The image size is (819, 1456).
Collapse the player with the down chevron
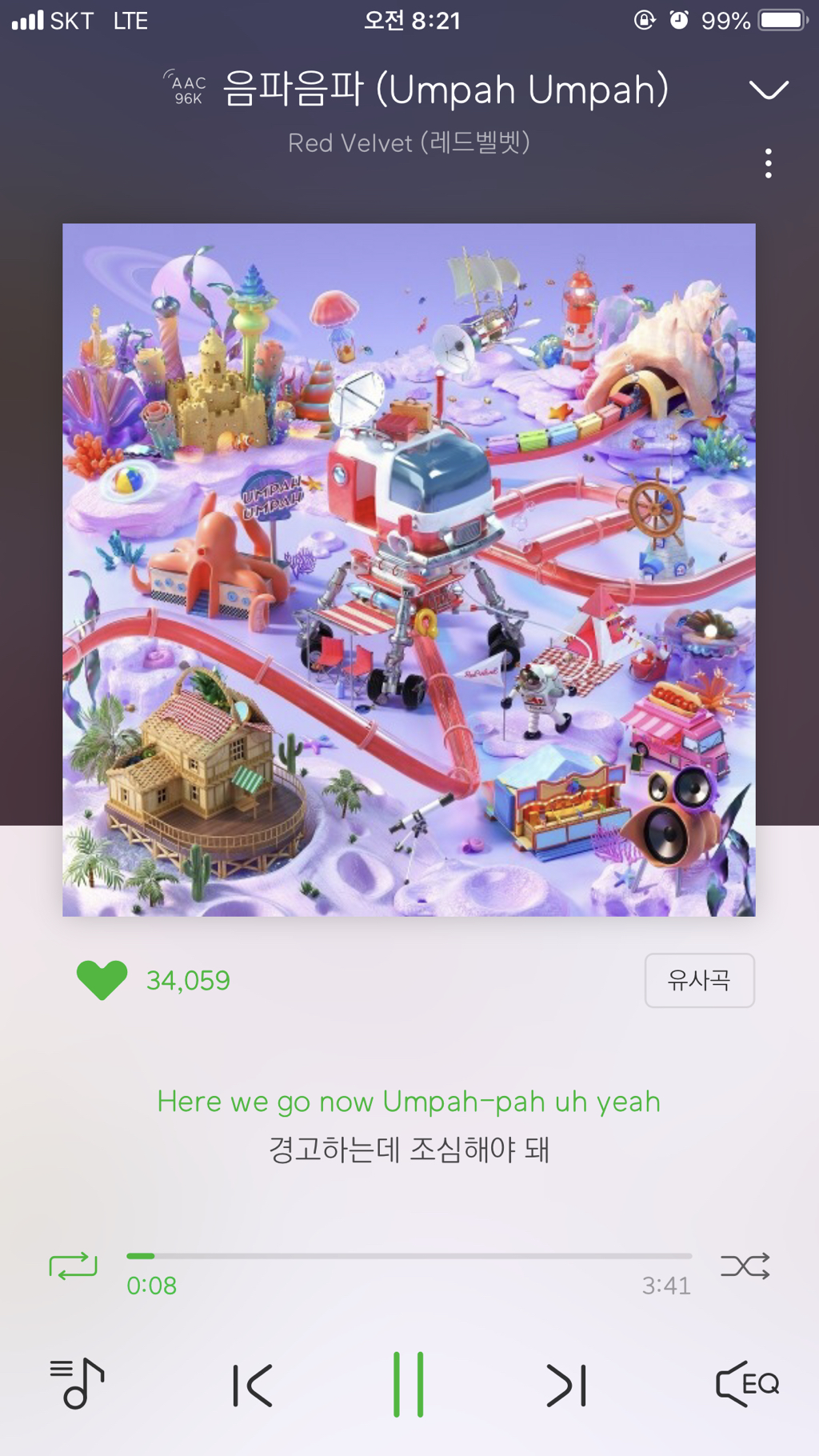pos(768,90)
